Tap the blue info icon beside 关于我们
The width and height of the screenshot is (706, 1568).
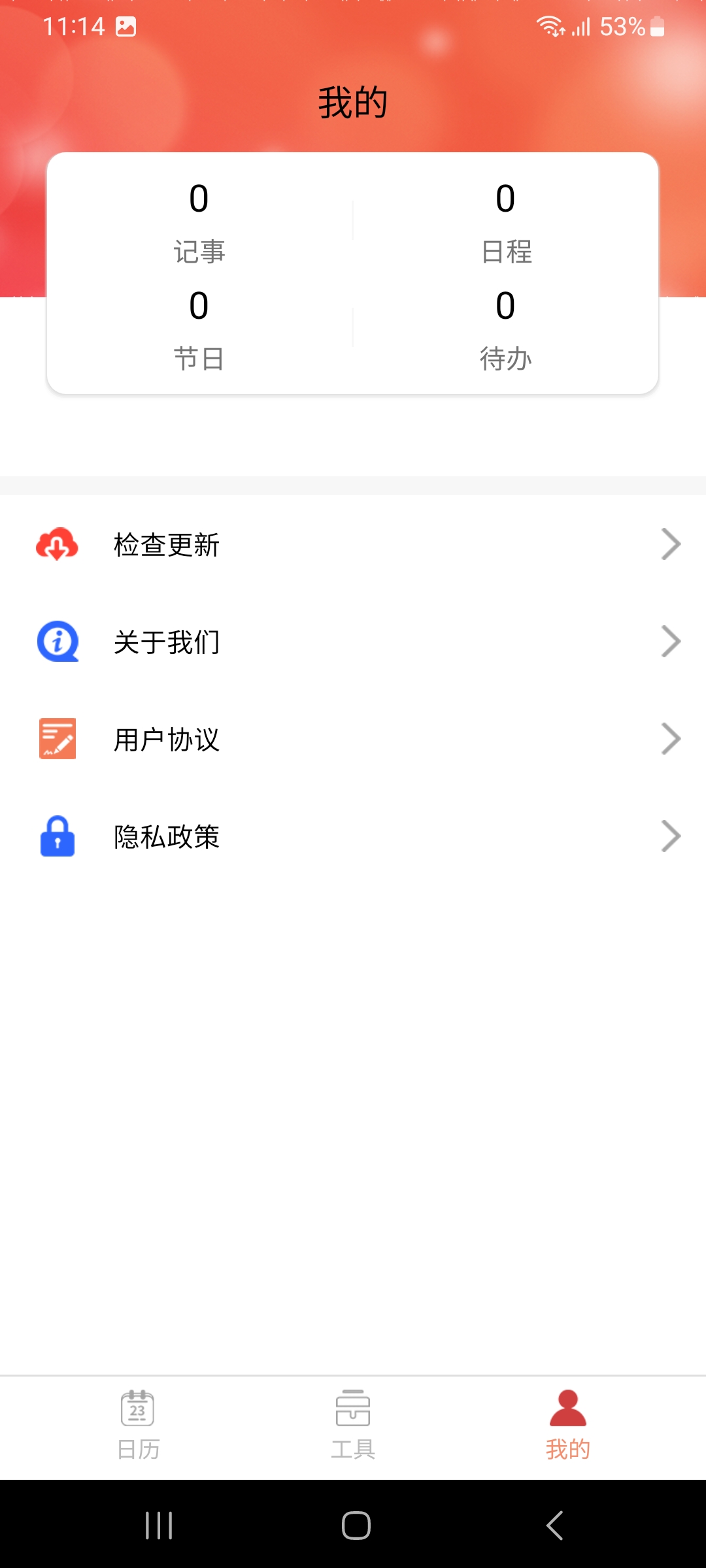point(58,642)
